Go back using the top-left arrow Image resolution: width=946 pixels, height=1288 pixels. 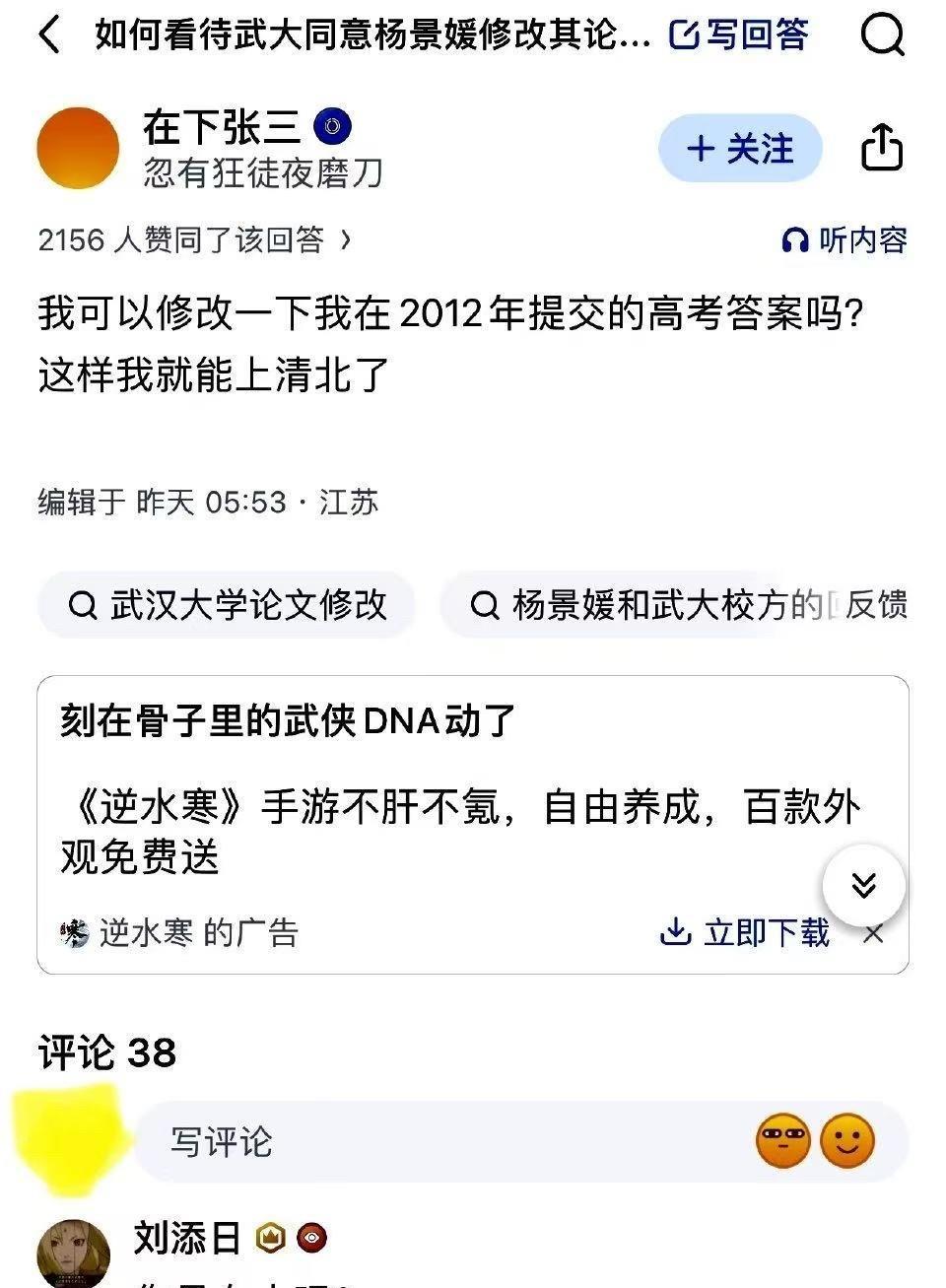(x=49, y=35)
